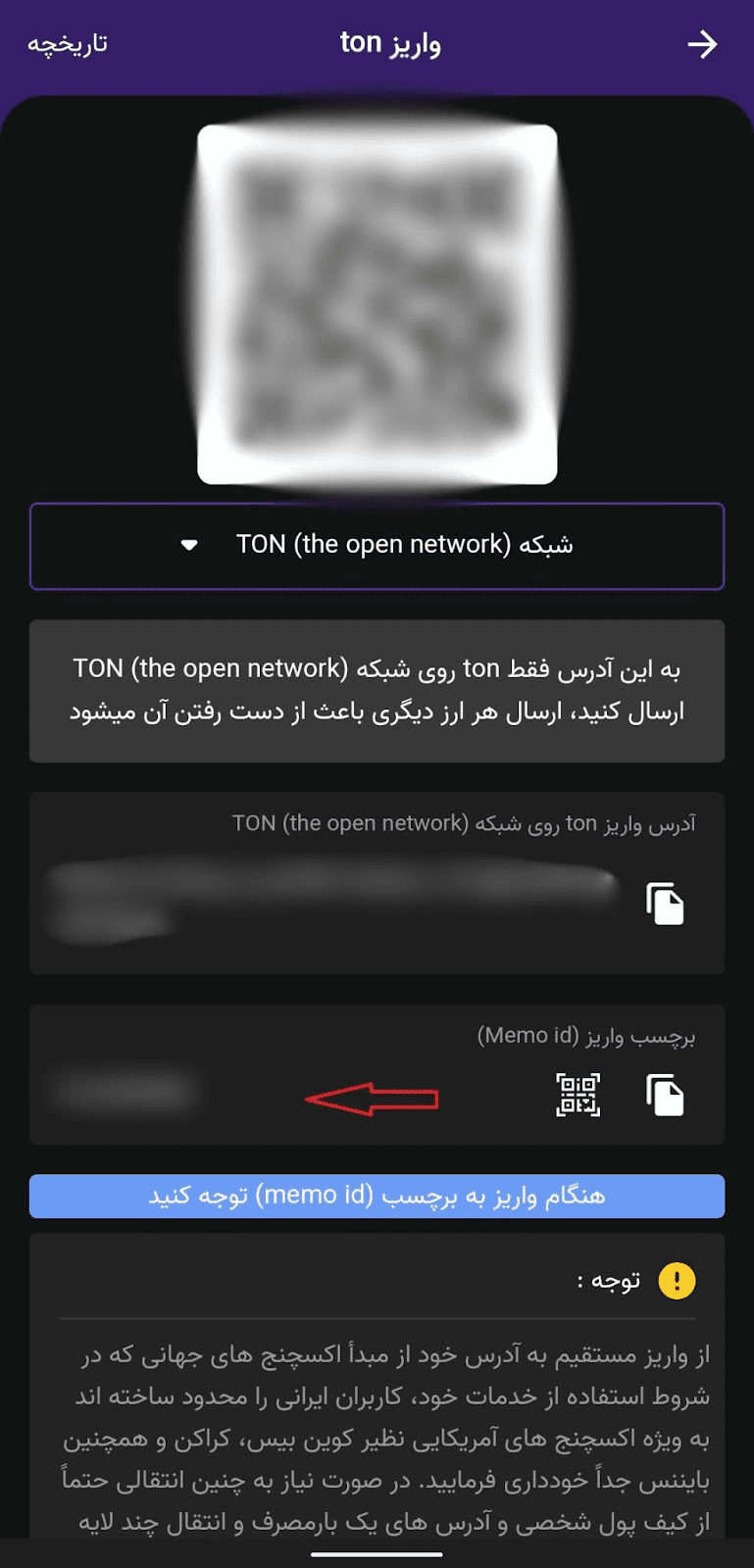This screenshot has height=1568, width=754.
Task: Tap the back arrow in the header
Action: pos(702,44)
